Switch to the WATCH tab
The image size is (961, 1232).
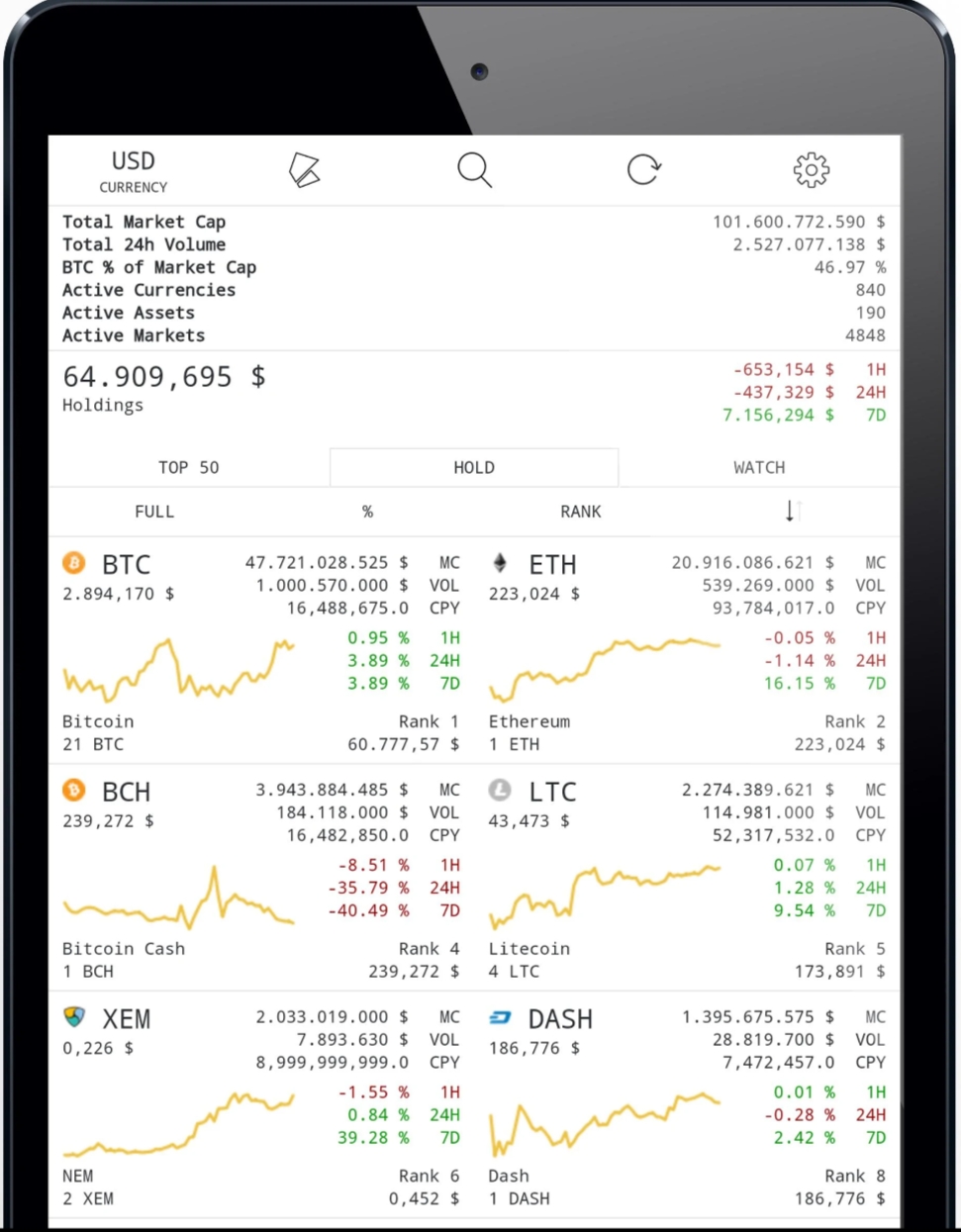[759, 467]
